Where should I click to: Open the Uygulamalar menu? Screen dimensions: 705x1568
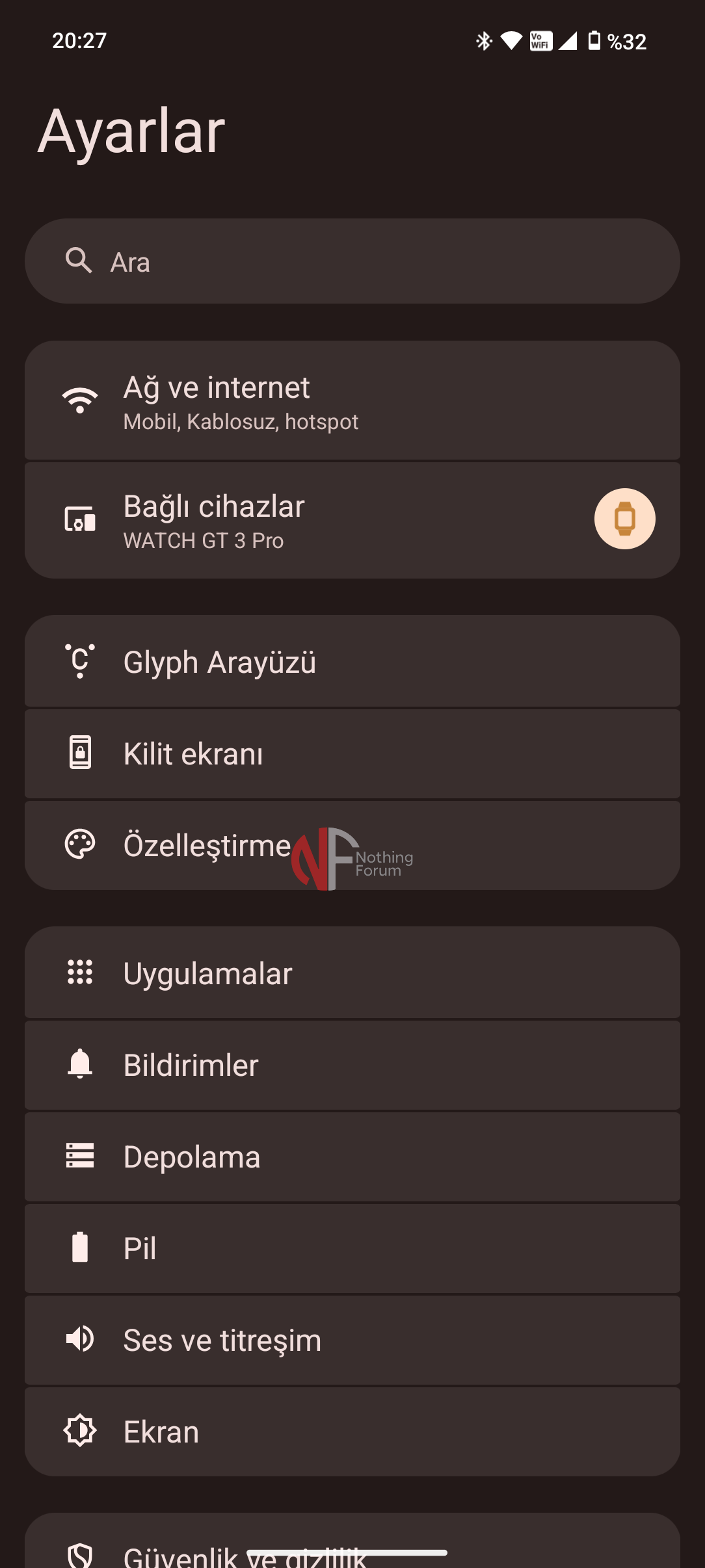(351, 973)
